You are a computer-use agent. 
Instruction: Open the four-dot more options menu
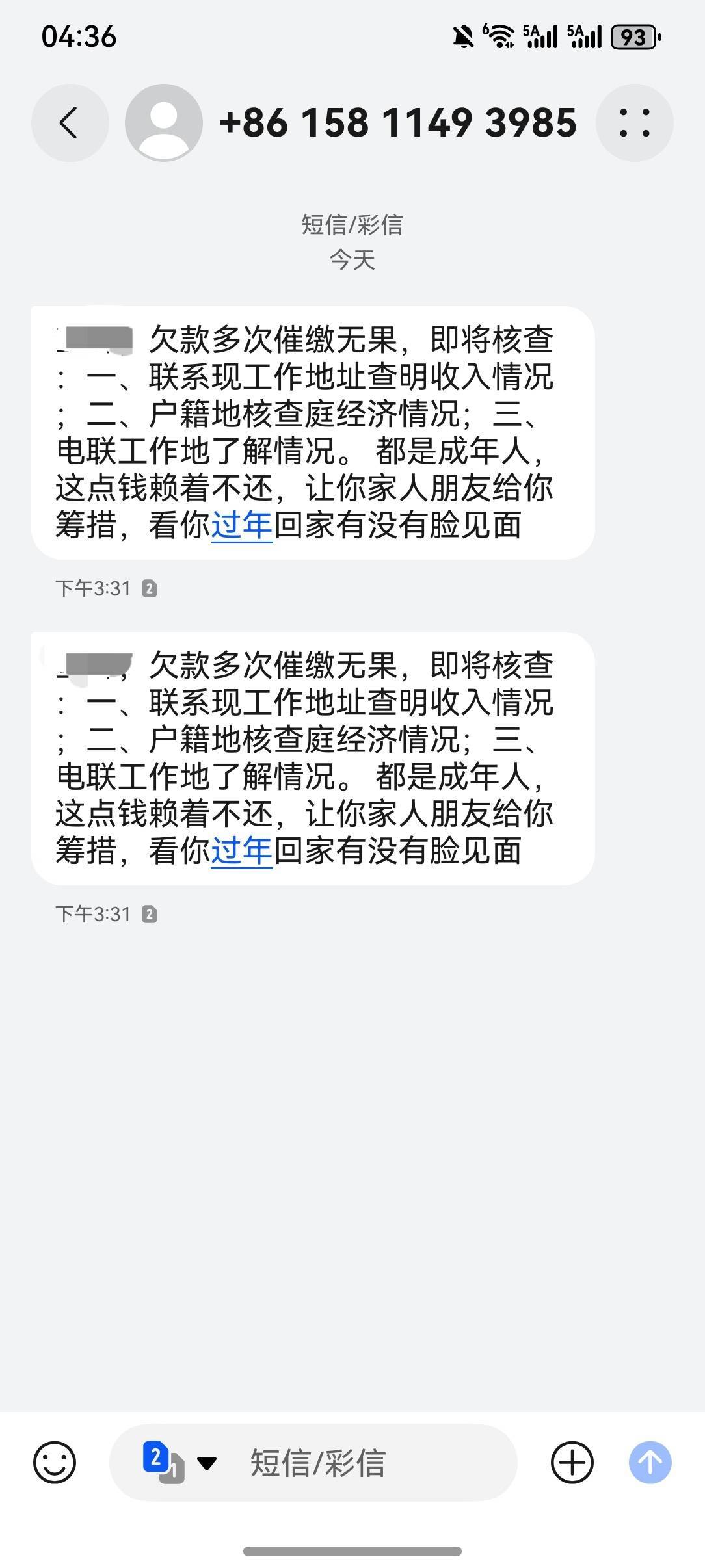(x=634, y=123)
